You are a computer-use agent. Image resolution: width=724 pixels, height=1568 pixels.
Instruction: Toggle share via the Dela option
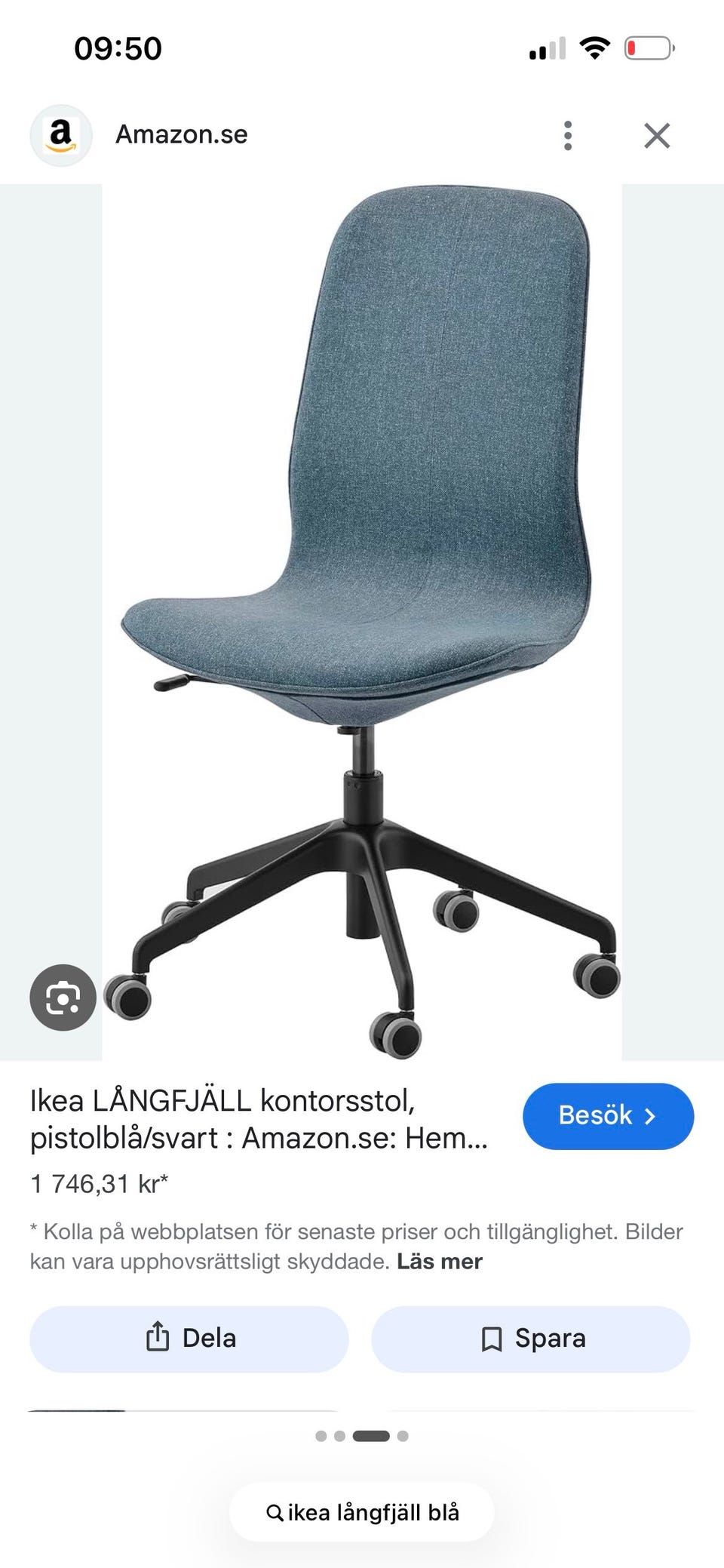tap(188, 1338)
